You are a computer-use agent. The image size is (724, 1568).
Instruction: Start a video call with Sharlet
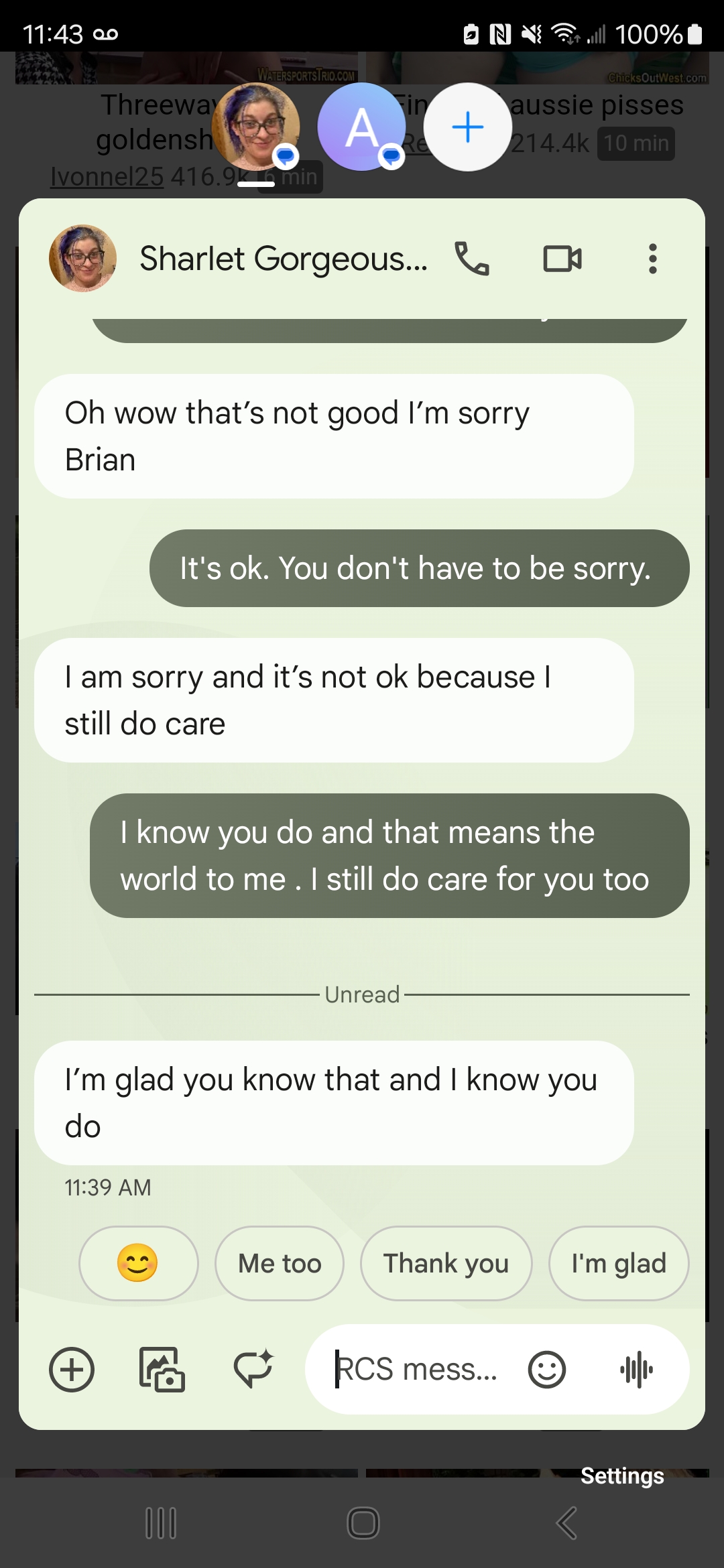[x=562, y=259]
